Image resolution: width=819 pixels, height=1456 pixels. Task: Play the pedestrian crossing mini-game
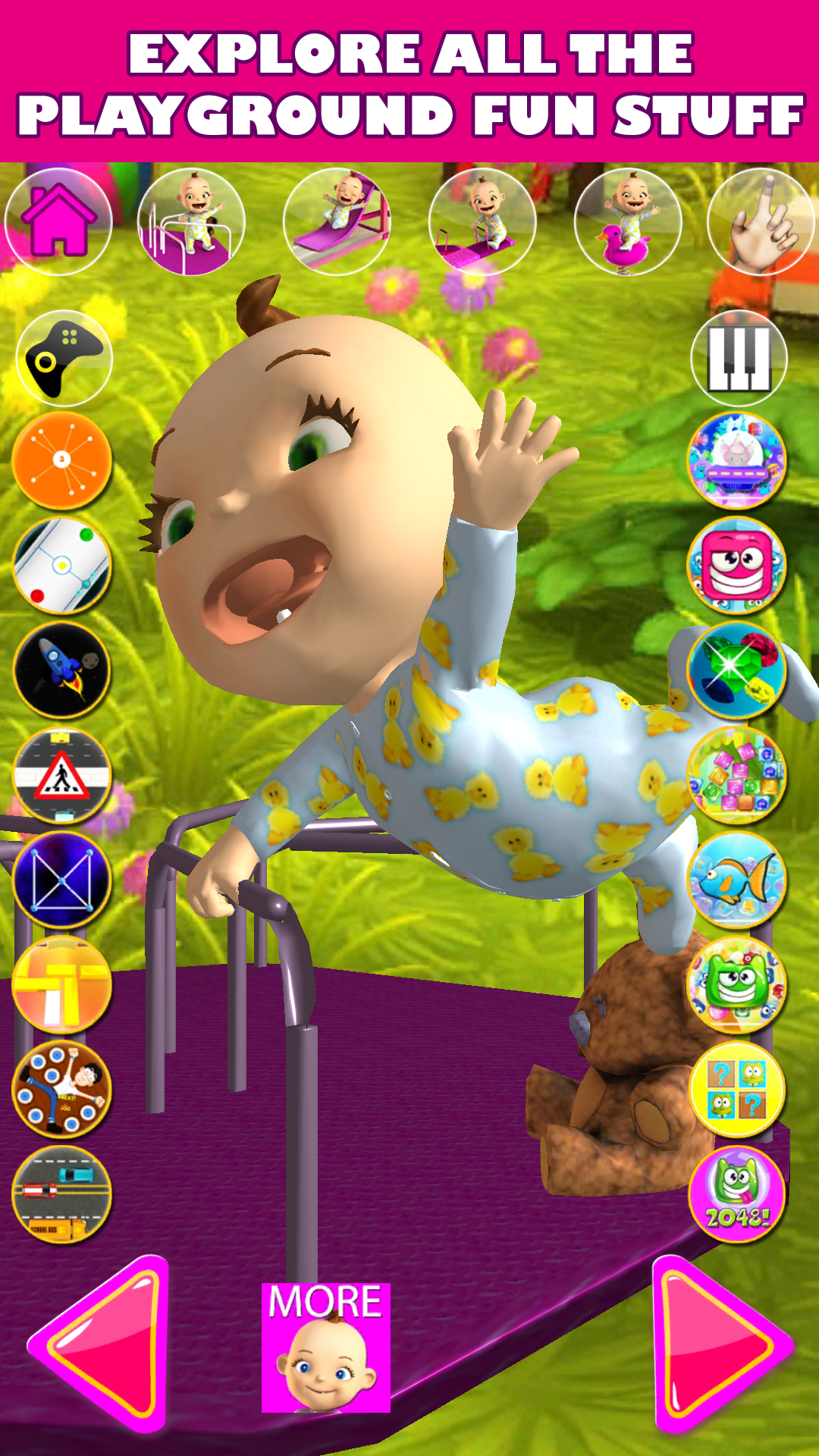(62, 775)
